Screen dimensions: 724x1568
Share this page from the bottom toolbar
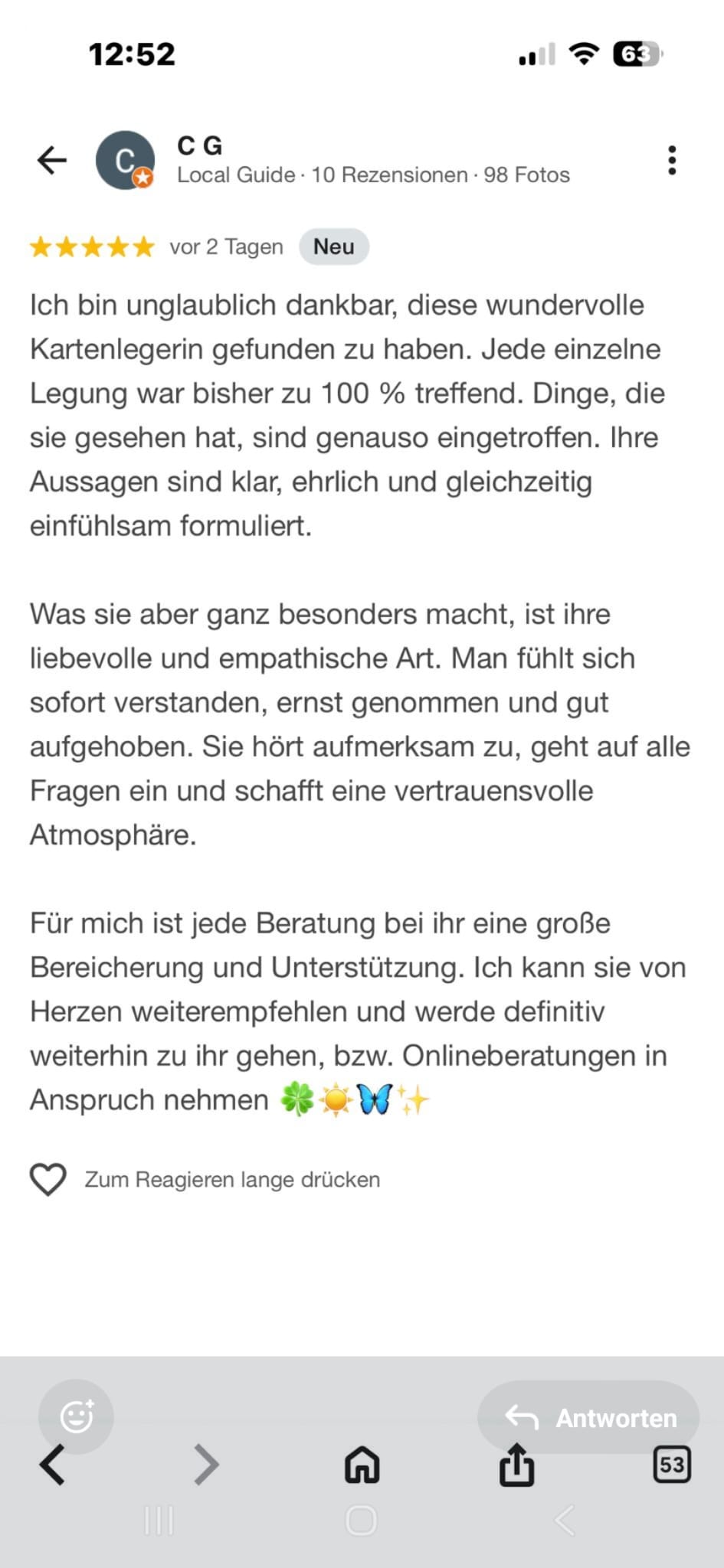[516, 1465]
